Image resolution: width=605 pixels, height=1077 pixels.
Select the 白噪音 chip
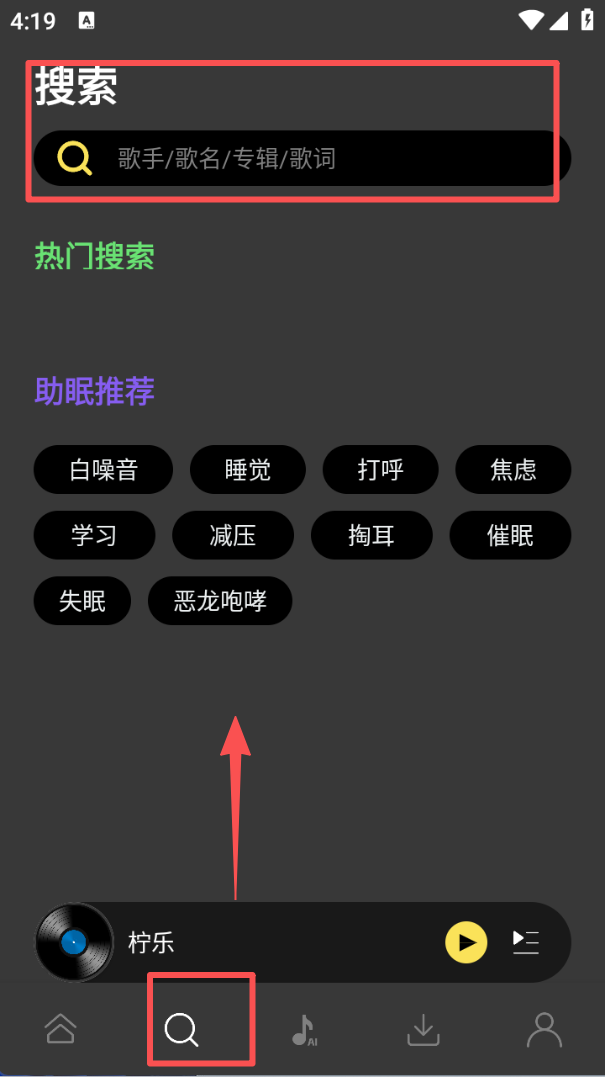click(103, 470)
